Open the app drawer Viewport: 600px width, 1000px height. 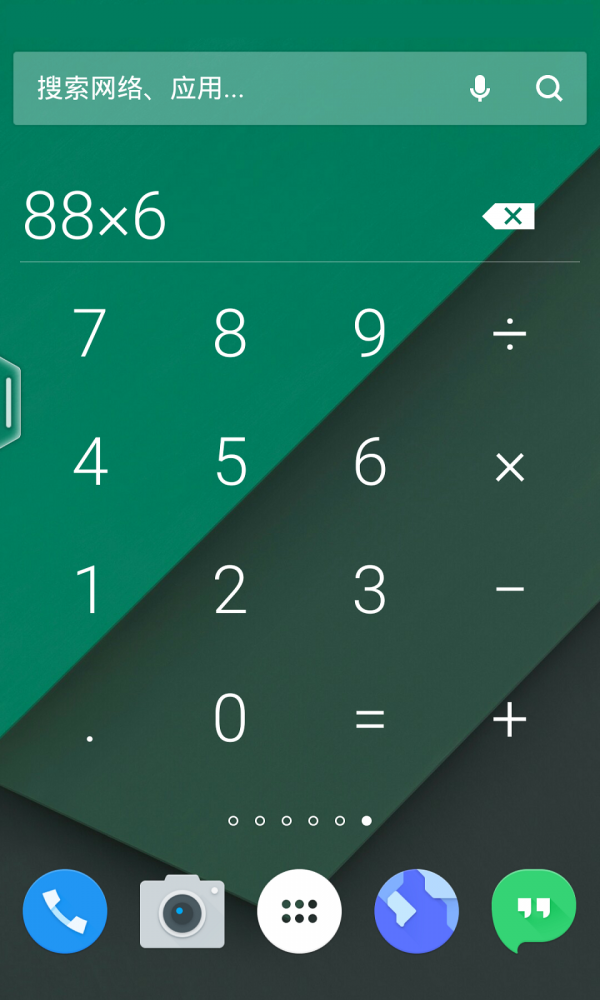[x=299, y=911]
